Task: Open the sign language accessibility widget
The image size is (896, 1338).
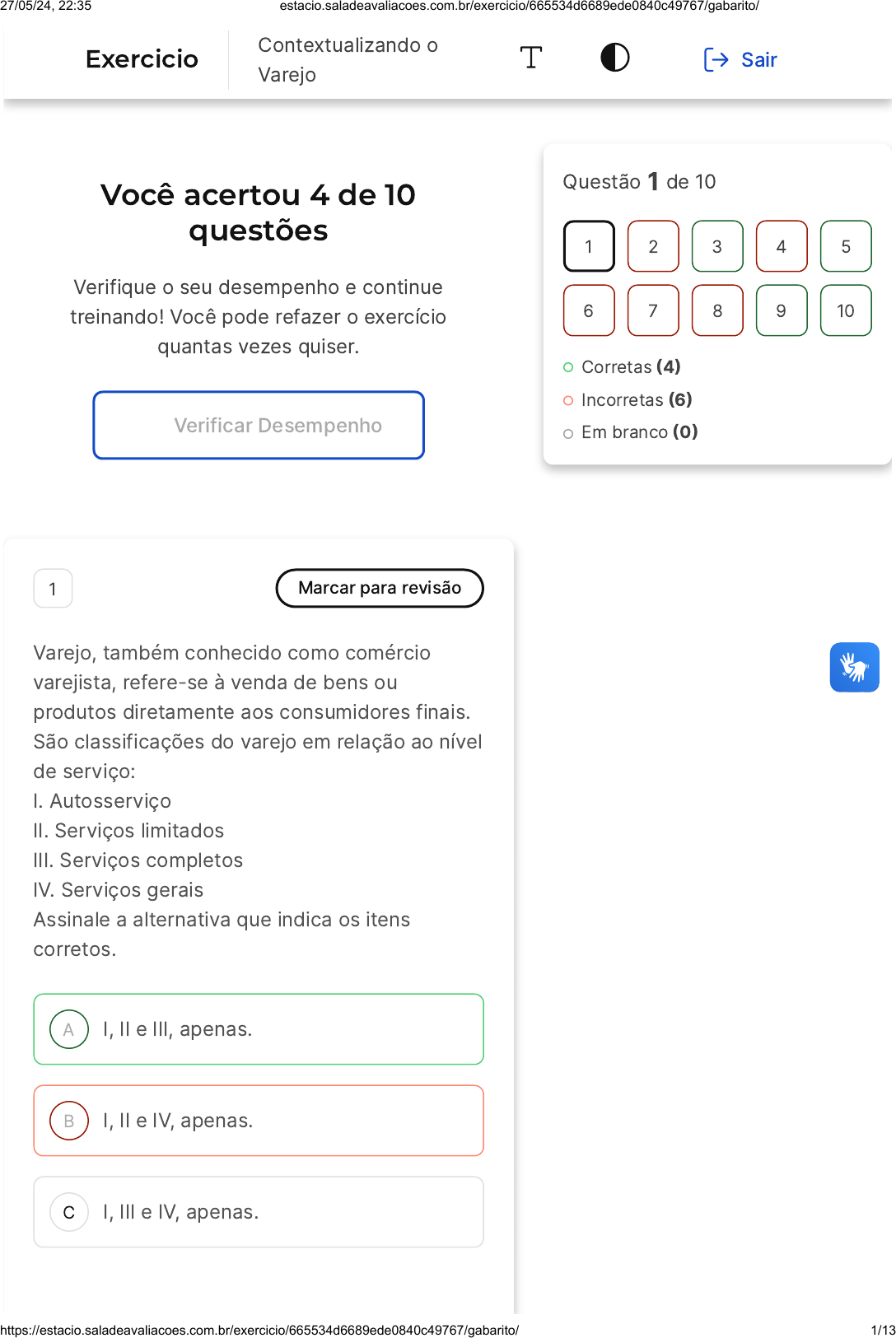Action: [x=854, y=667]
